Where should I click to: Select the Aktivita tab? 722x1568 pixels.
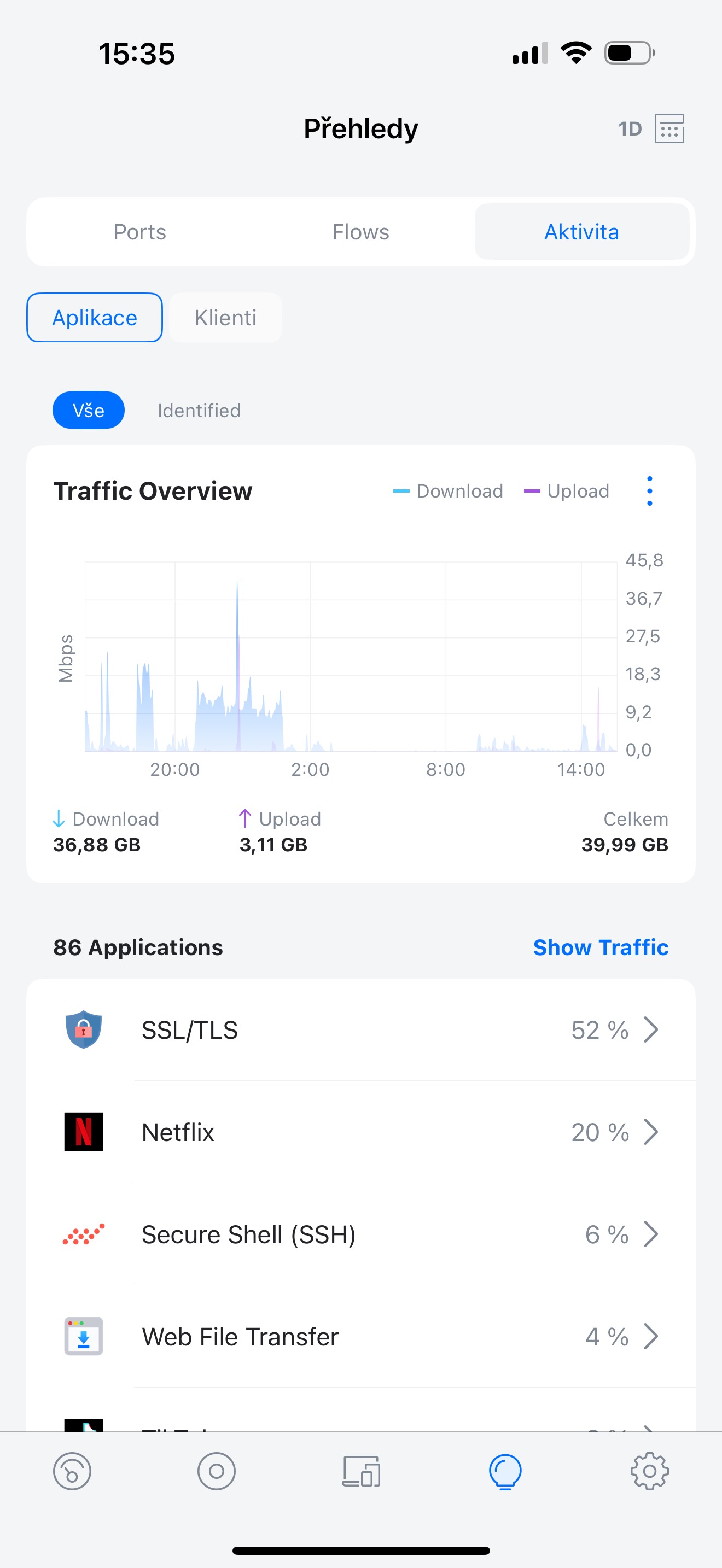click(581, 232)
